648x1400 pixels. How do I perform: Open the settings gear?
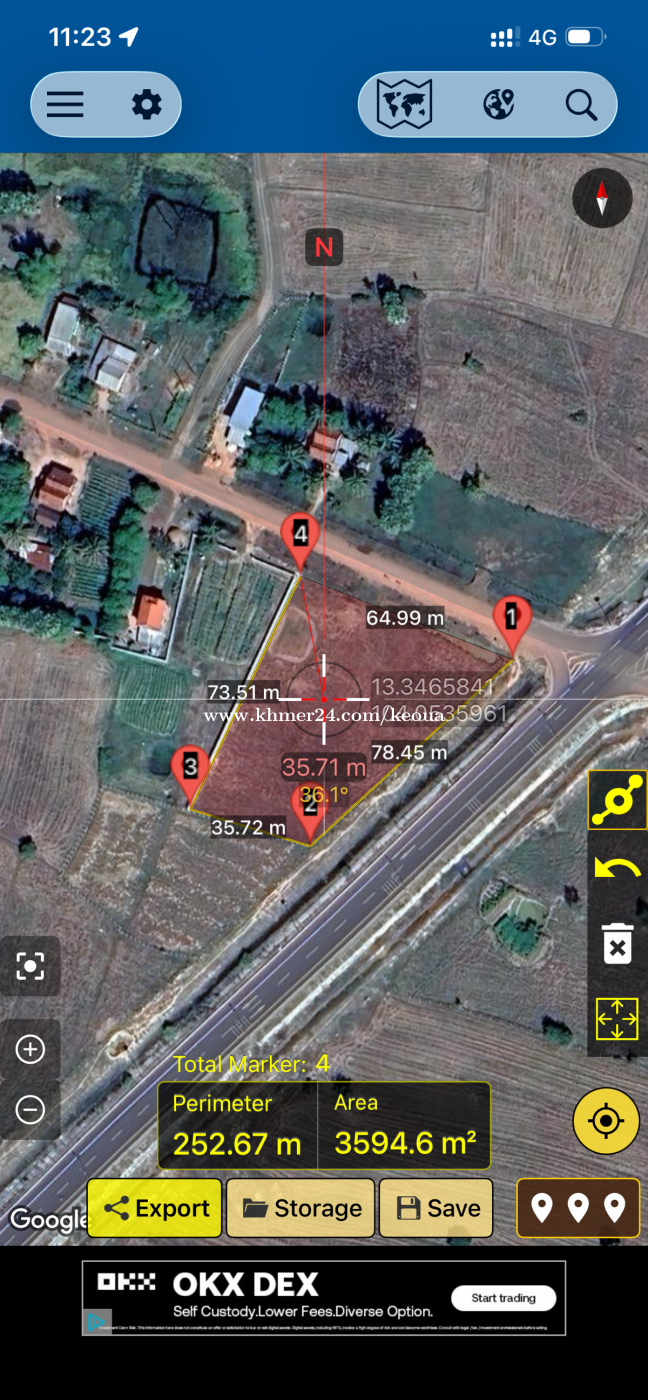pyautogui.click(x=146, y=104)
